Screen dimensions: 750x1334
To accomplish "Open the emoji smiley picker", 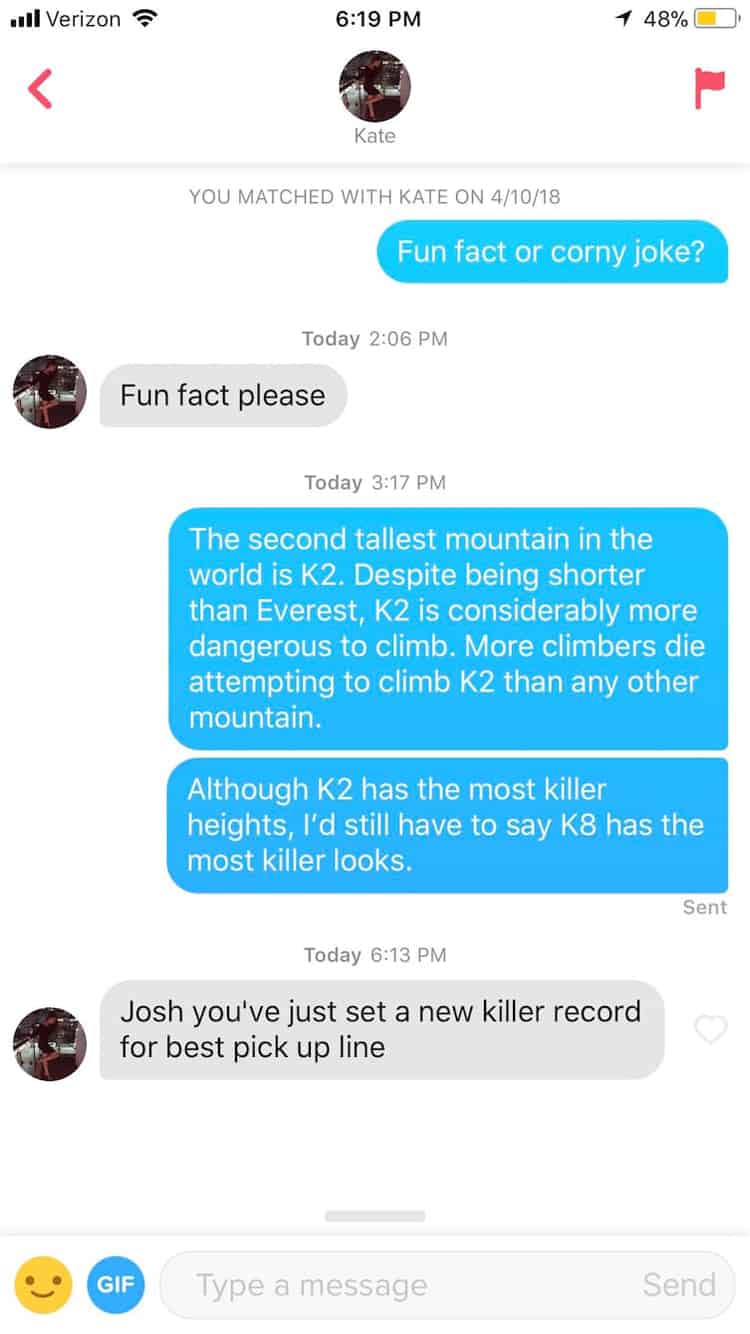I will [43, 1284].
